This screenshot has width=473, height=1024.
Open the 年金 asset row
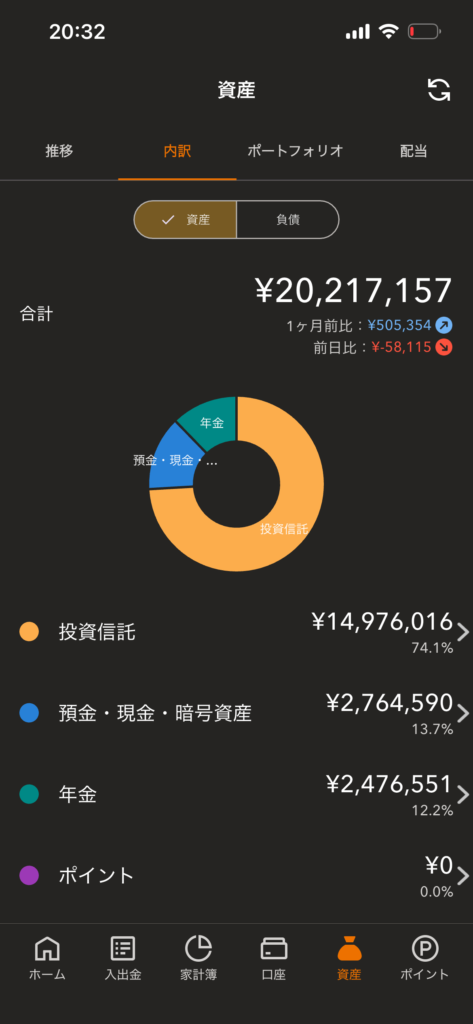coord(236,794)
